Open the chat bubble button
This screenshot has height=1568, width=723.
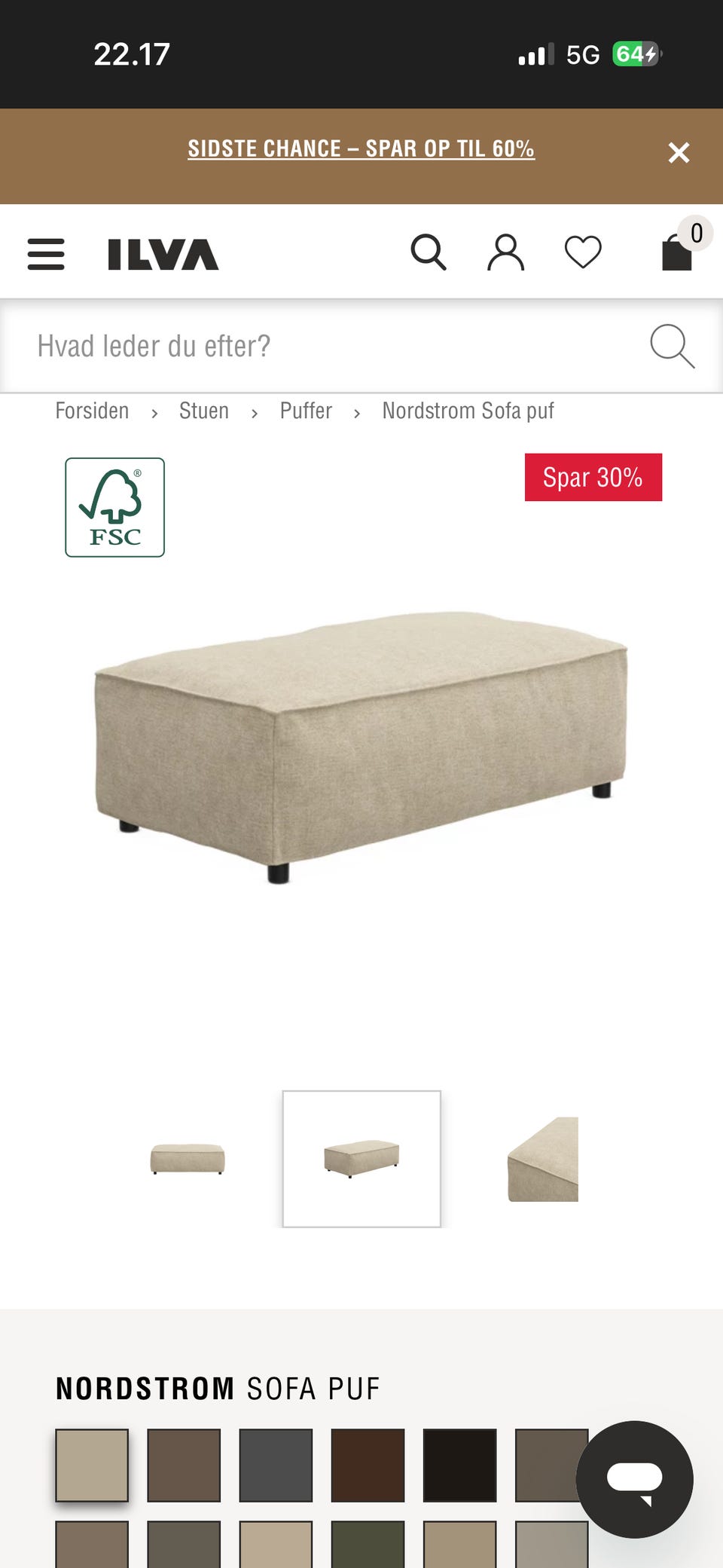(x=634, y=1479)
